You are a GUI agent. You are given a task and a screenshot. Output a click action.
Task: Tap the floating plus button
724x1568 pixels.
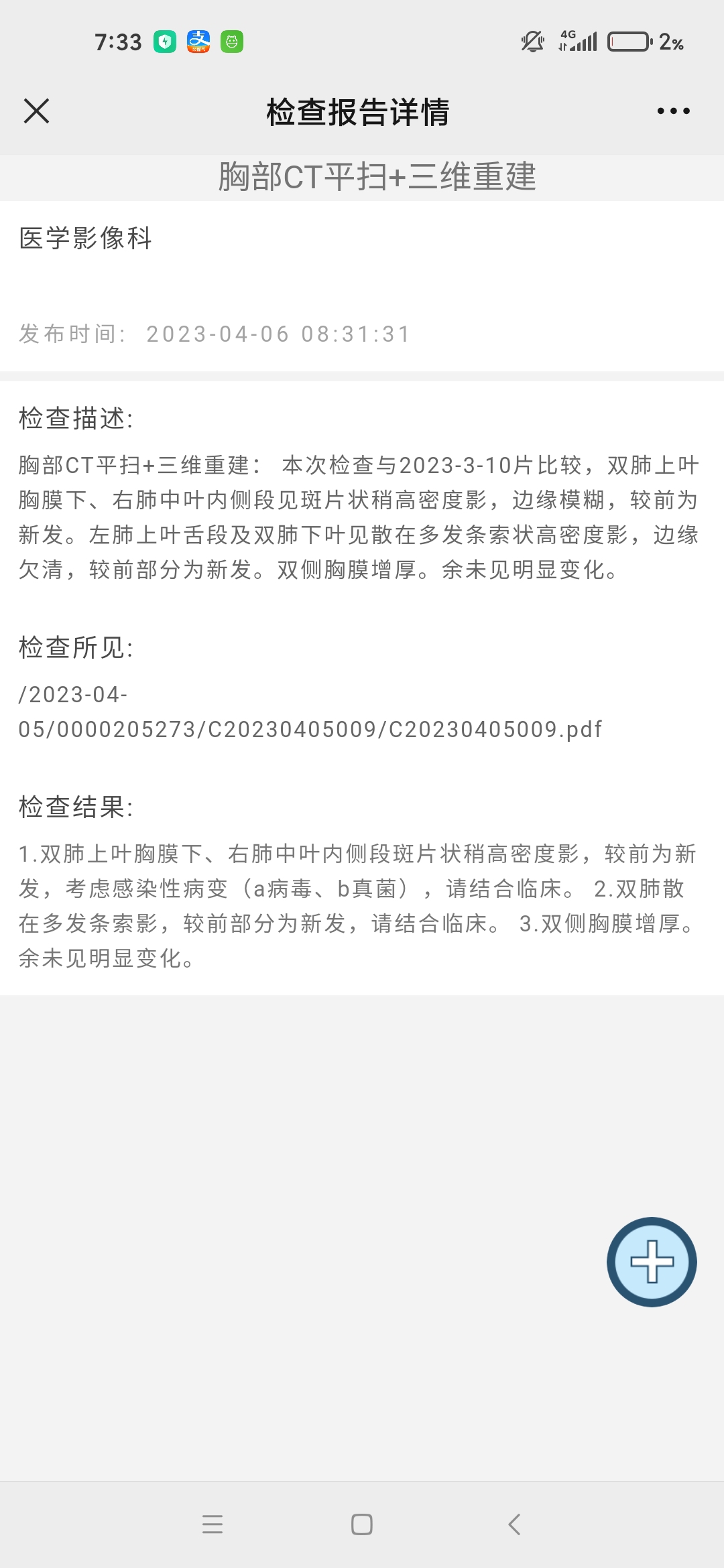click(652, 1262)
